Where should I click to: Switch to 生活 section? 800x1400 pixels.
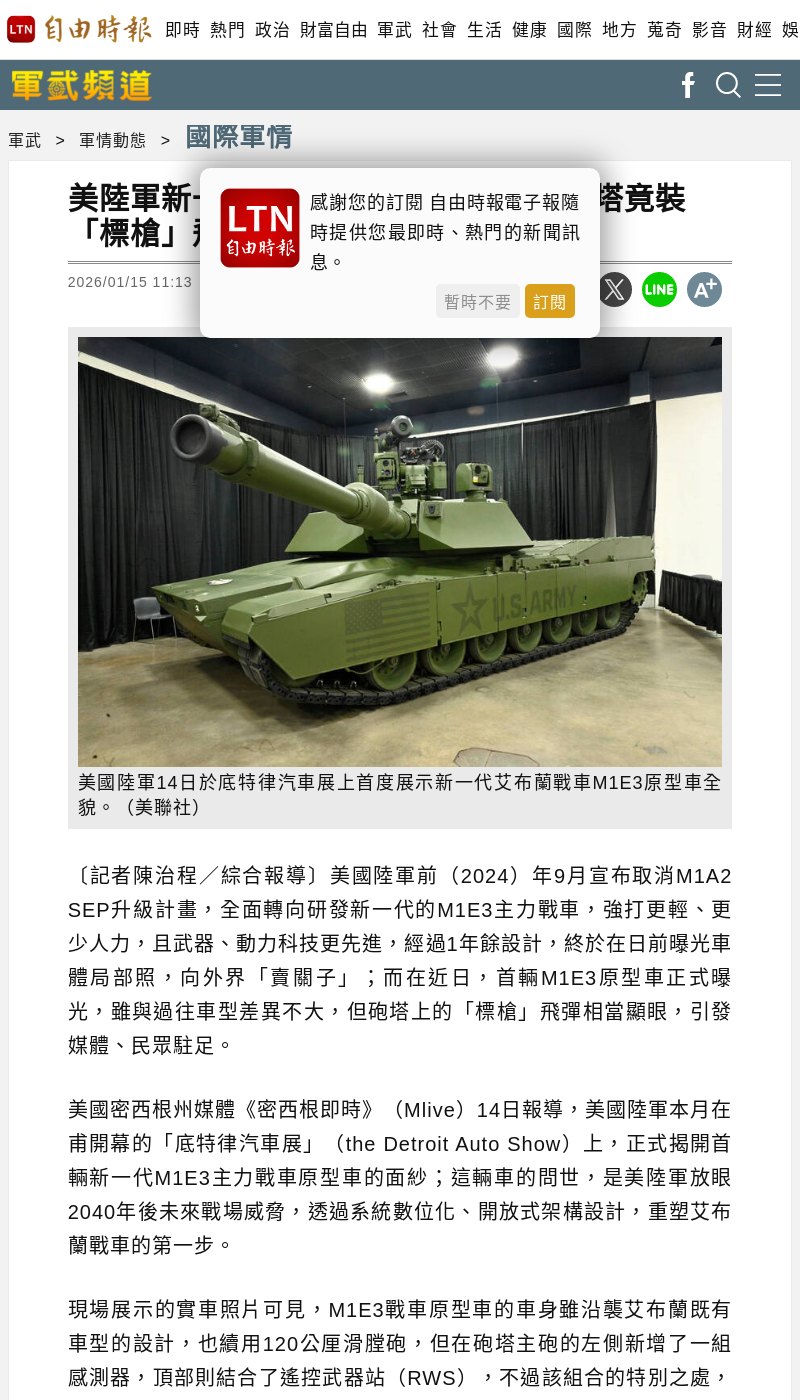[x=485, y=30]
